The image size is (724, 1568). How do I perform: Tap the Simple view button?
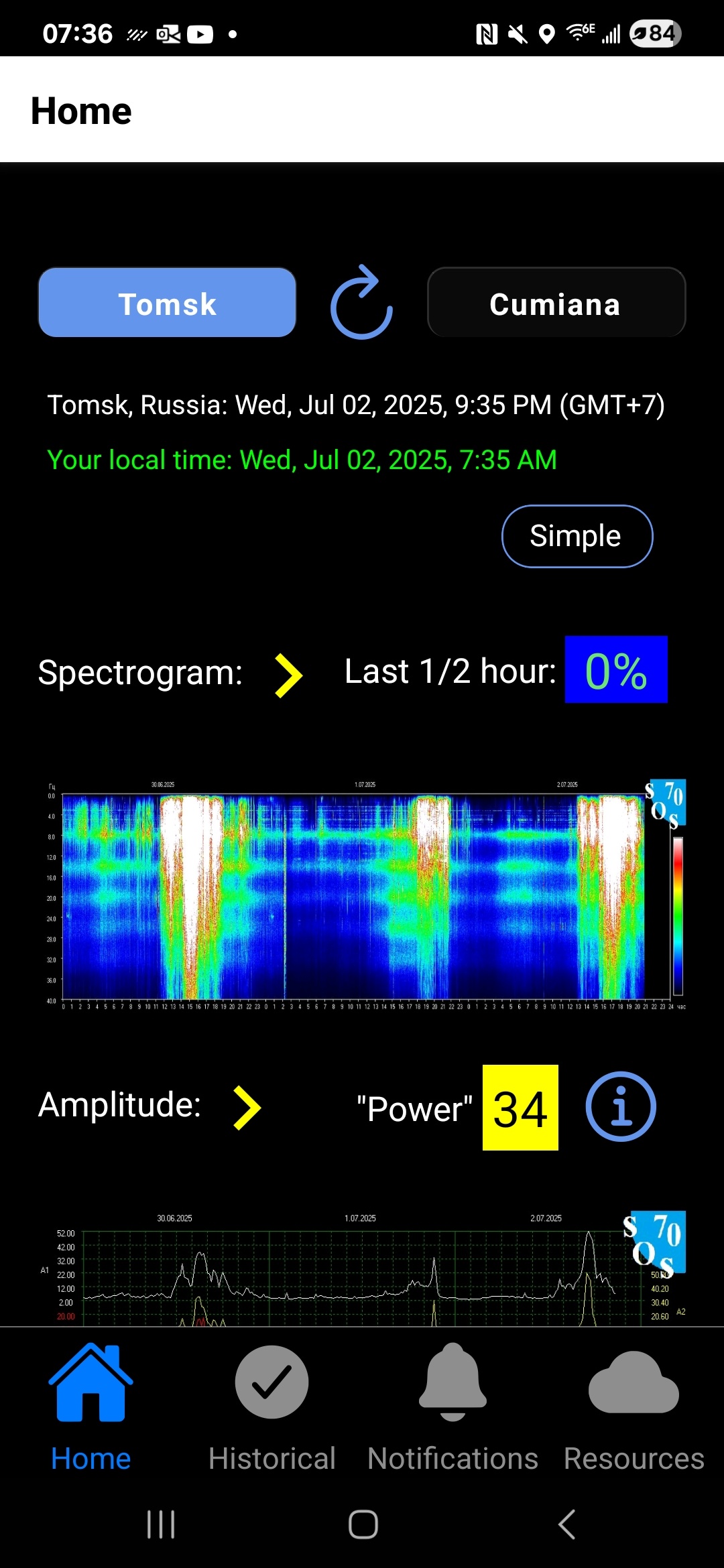pyautogui.click(x=577, y=536)
